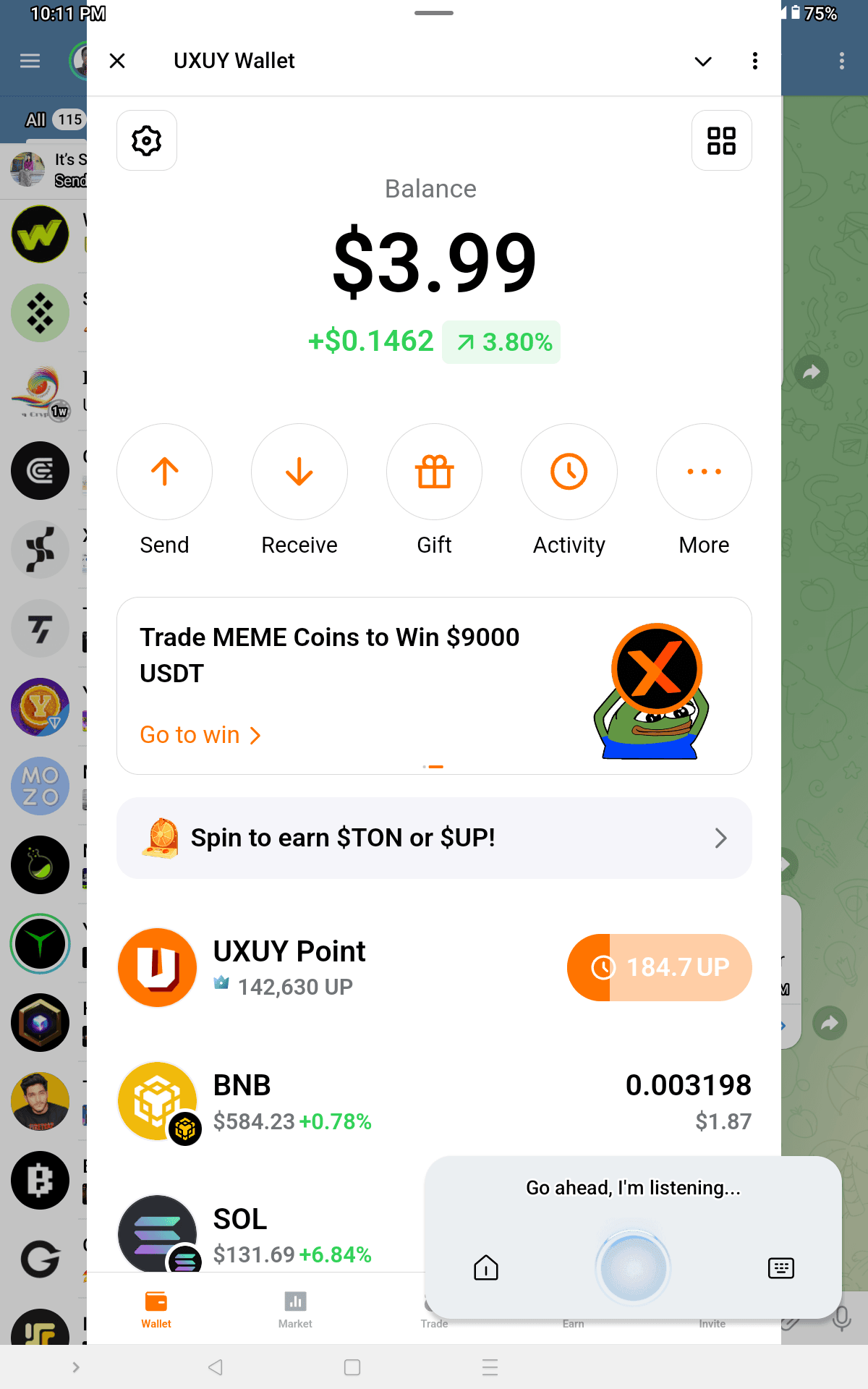Viewport: 868px width, 1389px height.
Task: Claim the 184.7 UP reward
Action: (659, 967)
